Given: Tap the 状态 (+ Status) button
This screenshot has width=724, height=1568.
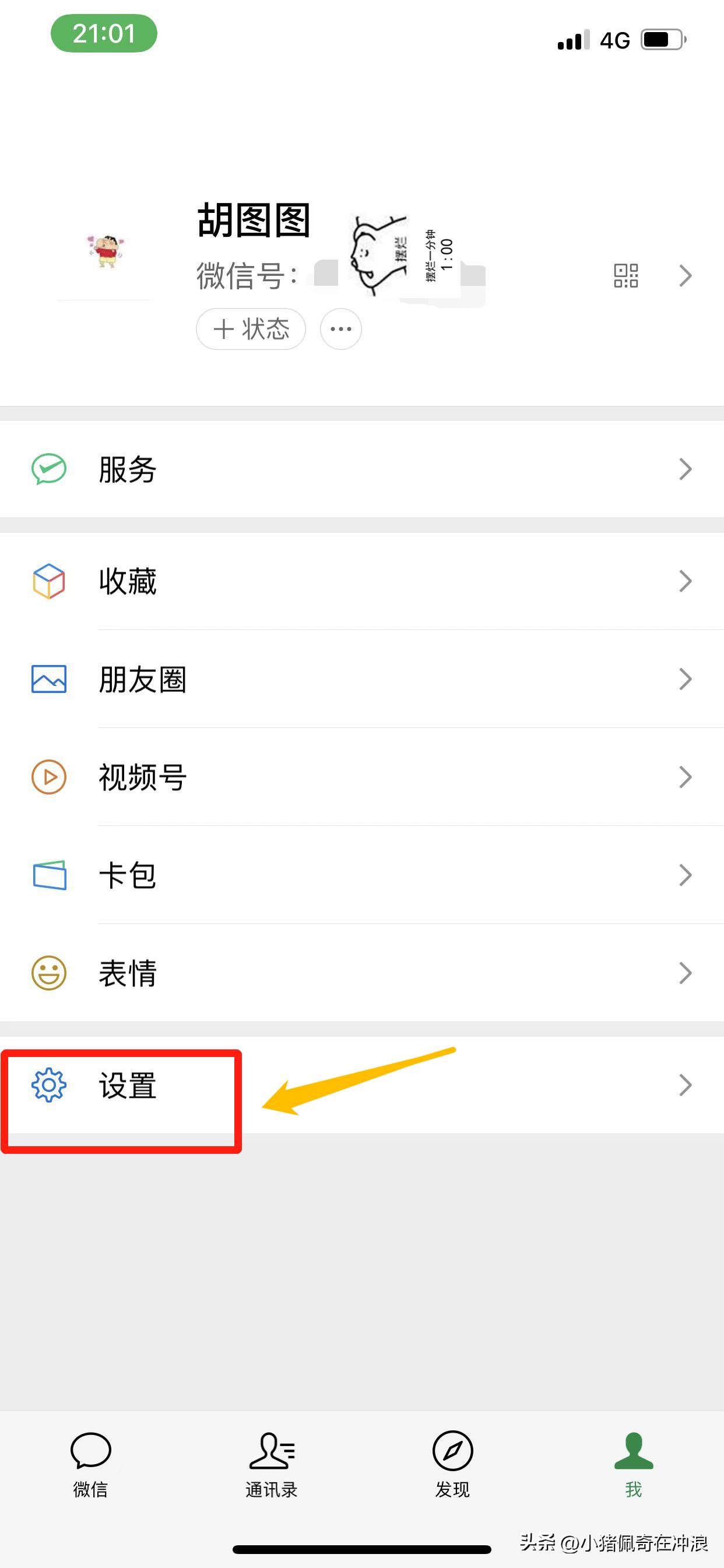Looking at the screenshot, I should (250, 328).
